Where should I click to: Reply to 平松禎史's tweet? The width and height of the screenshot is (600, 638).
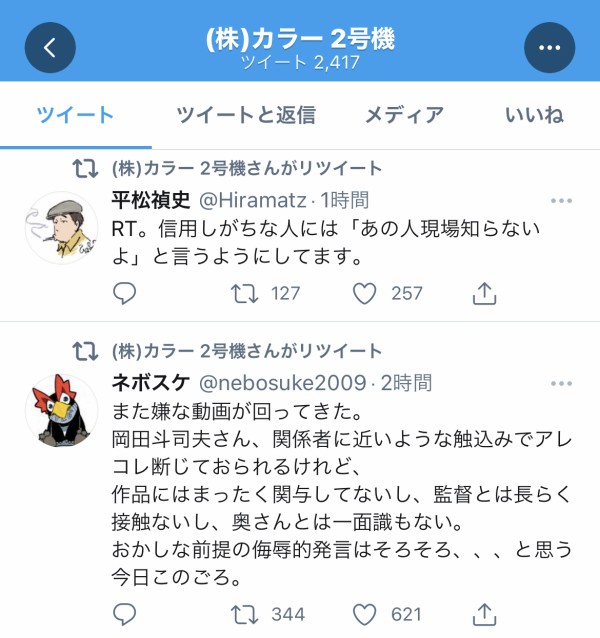coord(124,293)
